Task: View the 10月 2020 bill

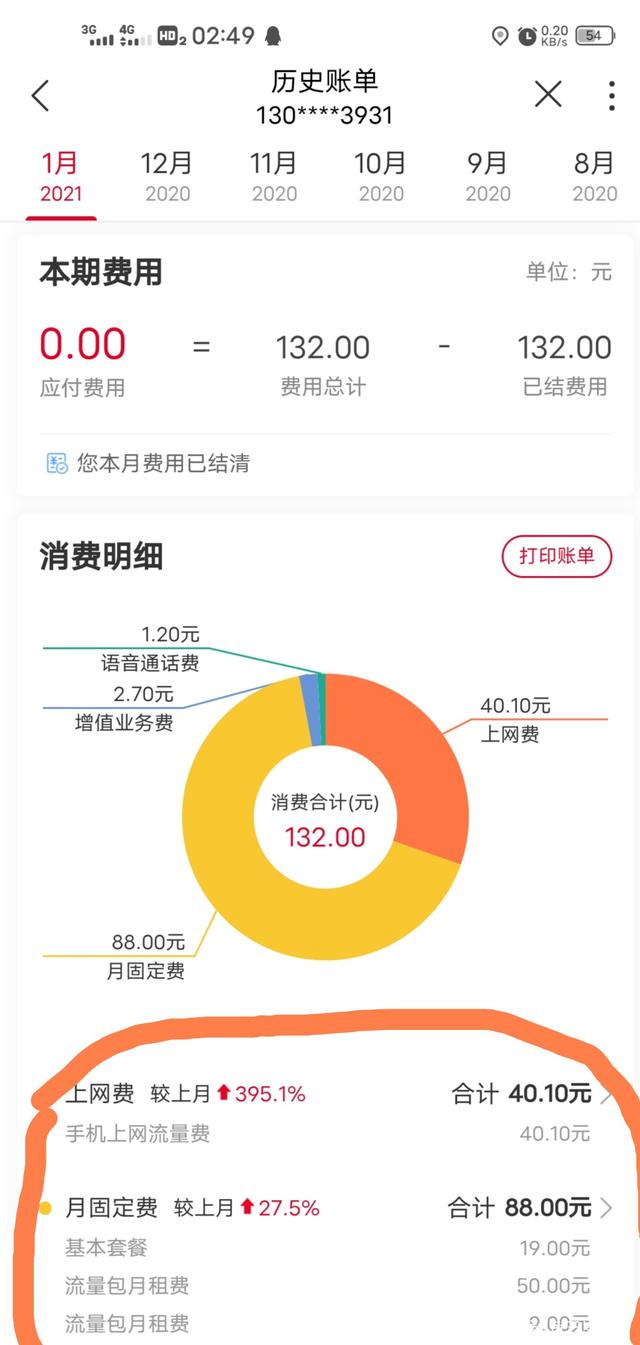Action: click(x=381, y=177)
